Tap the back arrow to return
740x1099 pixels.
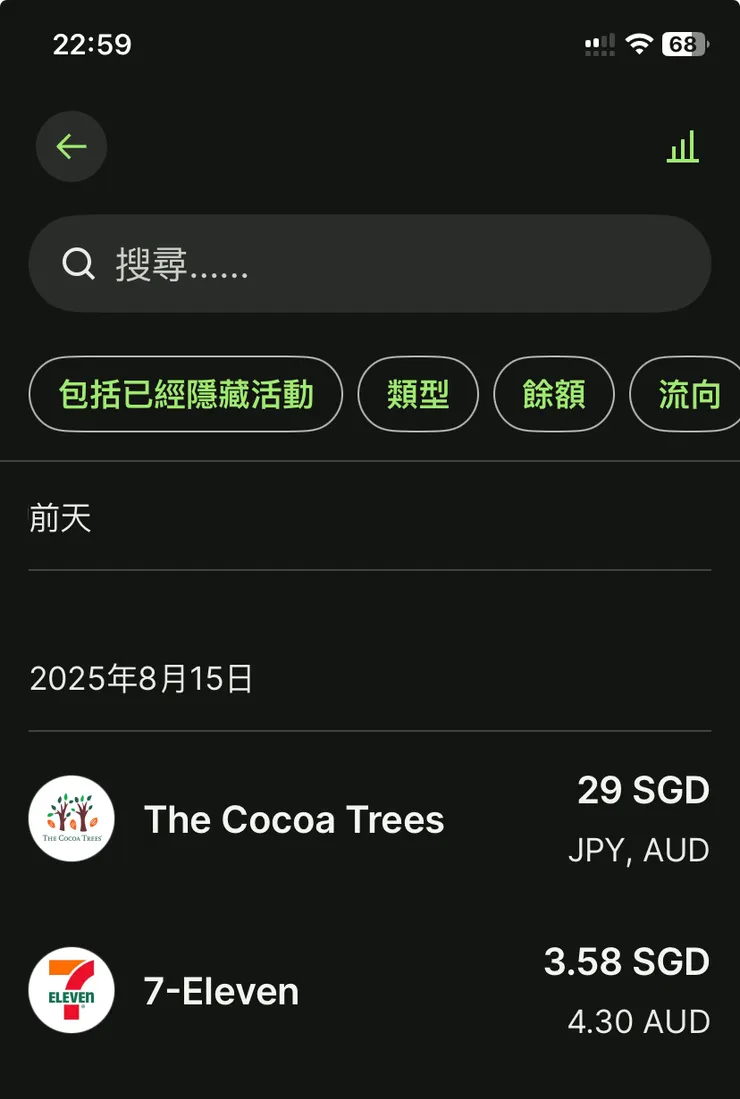(x=71, y=146)
